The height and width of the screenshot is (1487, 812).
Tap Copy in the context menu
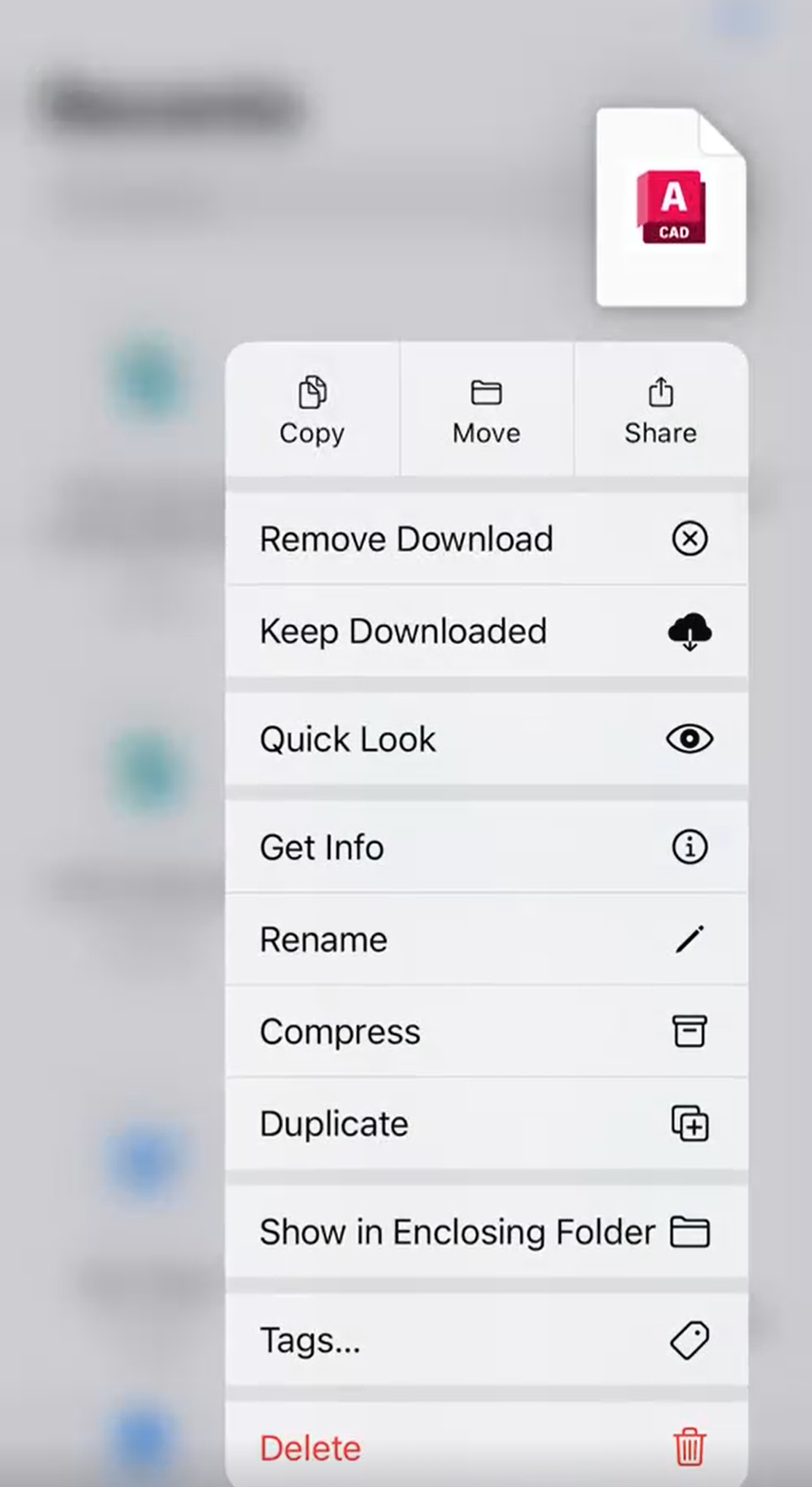pyautogui.click(x=312, y=410)
